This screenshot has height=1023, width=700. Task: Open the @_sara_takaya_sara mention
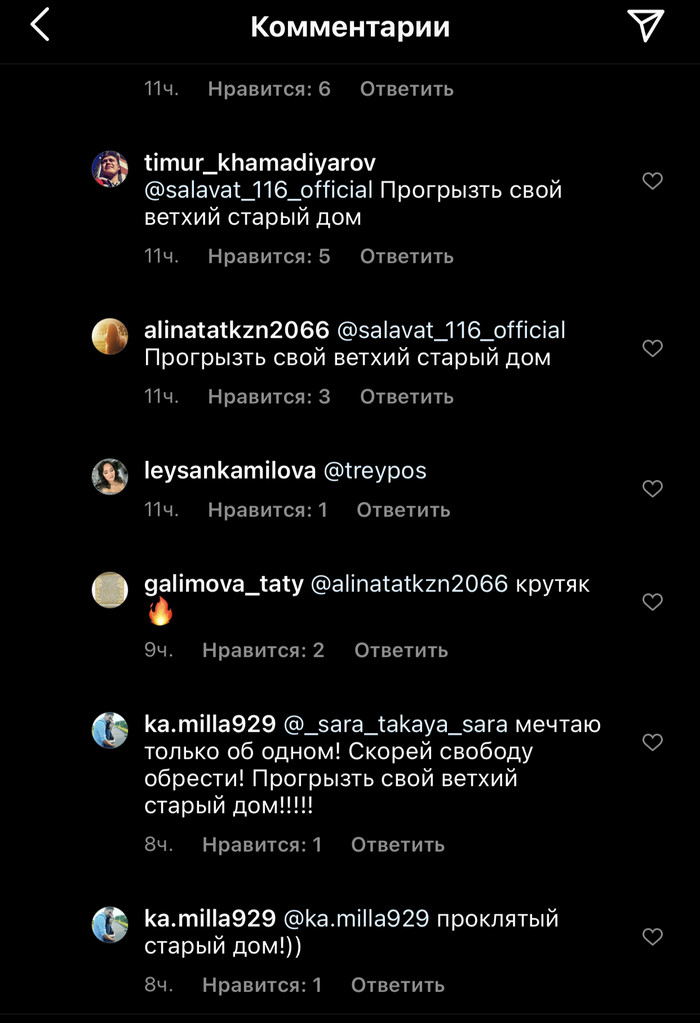point(396,724)
